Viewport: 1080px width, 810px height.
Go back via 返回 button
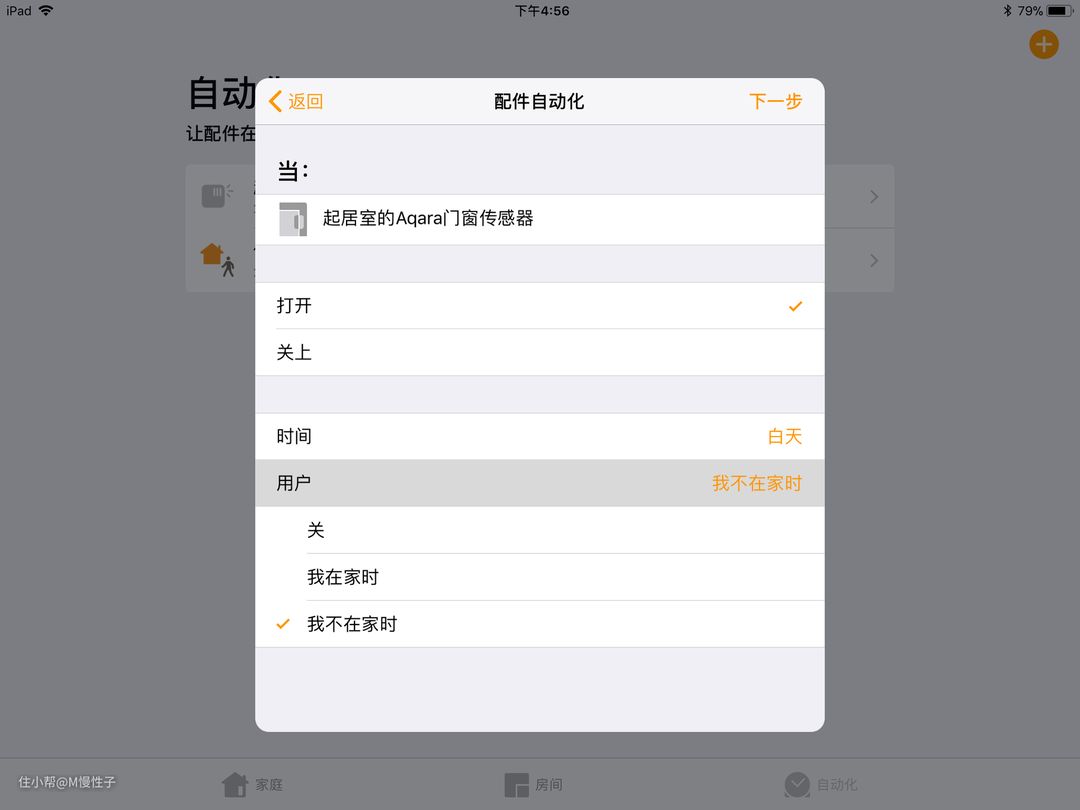click(296, 101)
